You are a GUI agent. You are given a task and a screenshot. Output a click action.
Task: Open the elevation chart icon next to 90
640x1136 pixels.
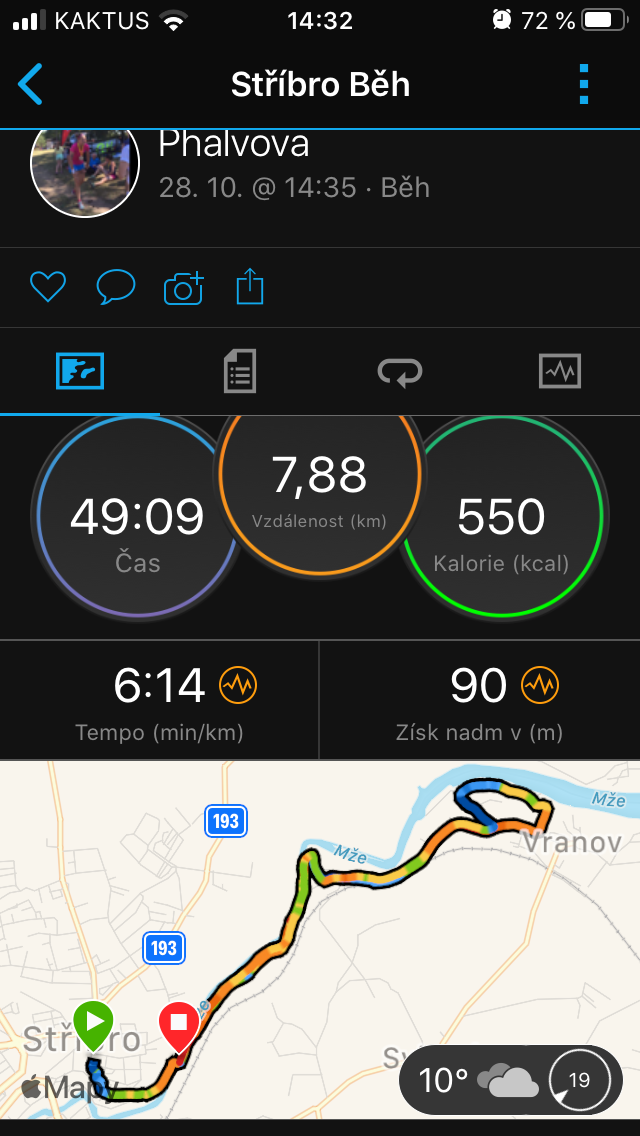[x=540, y=685]
